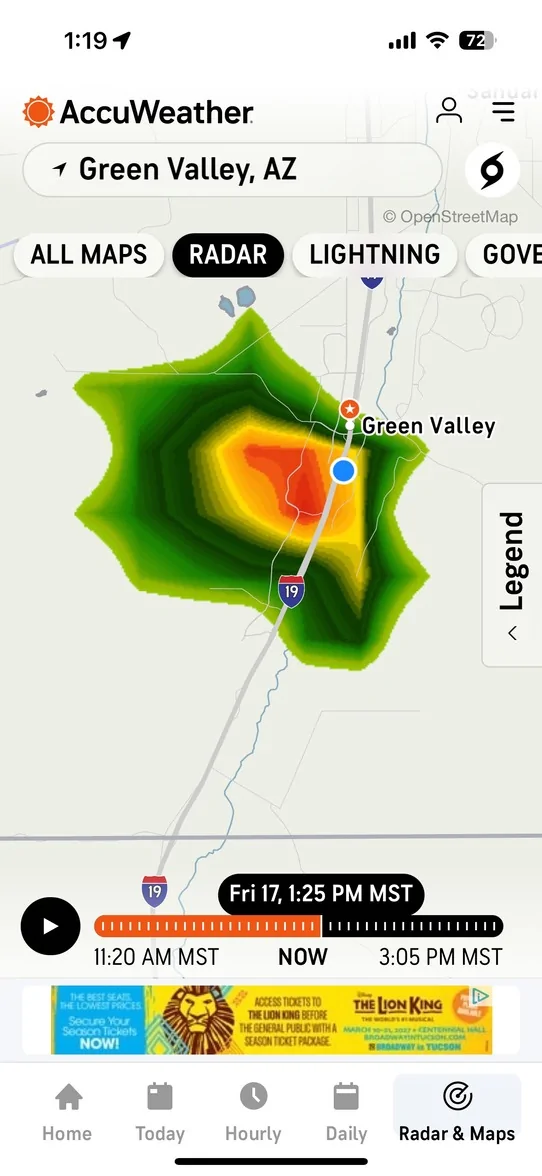Open the account profile icon
The image size is (542, 1176).
point(449,111)
